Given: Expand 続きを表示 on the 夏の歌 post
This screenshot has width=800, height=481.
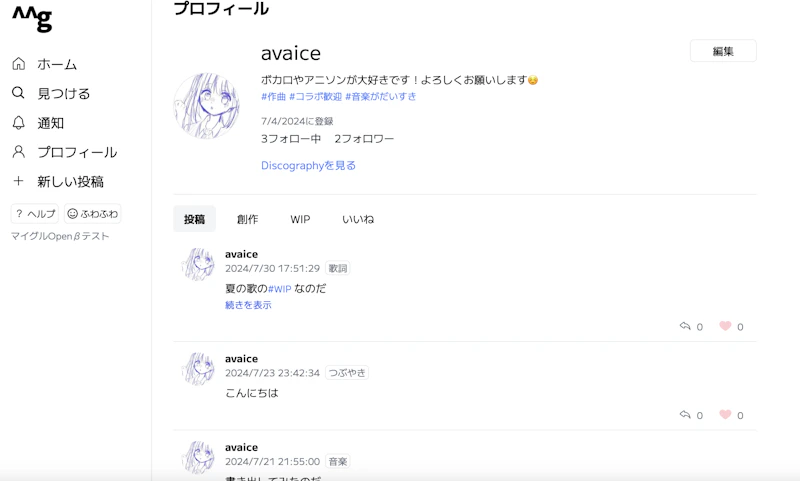Looking at the screenshot, I should (248, 305).
